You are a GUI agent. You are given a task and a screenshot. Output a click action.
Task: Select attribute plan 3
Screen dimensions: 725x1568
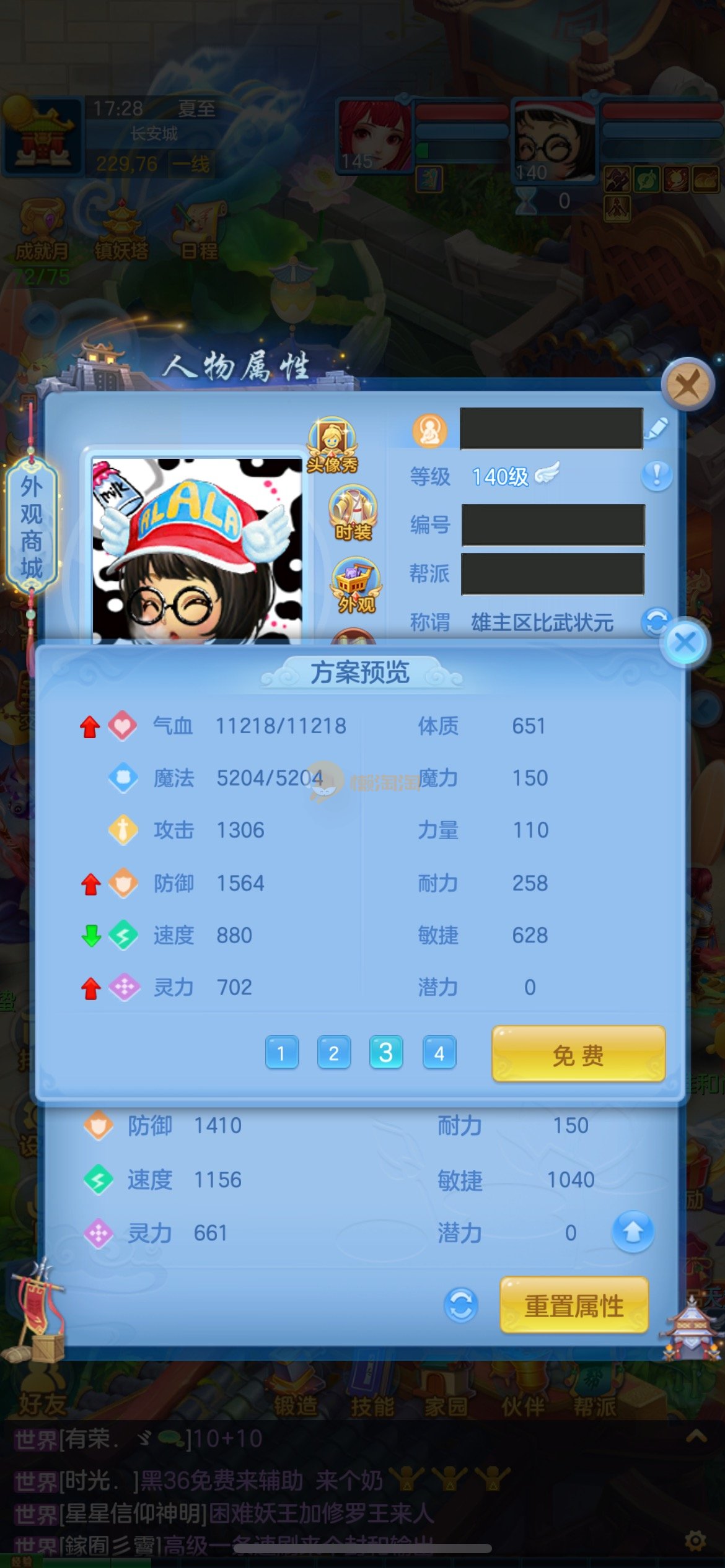pyautogui.click(x=385, y=1053)
